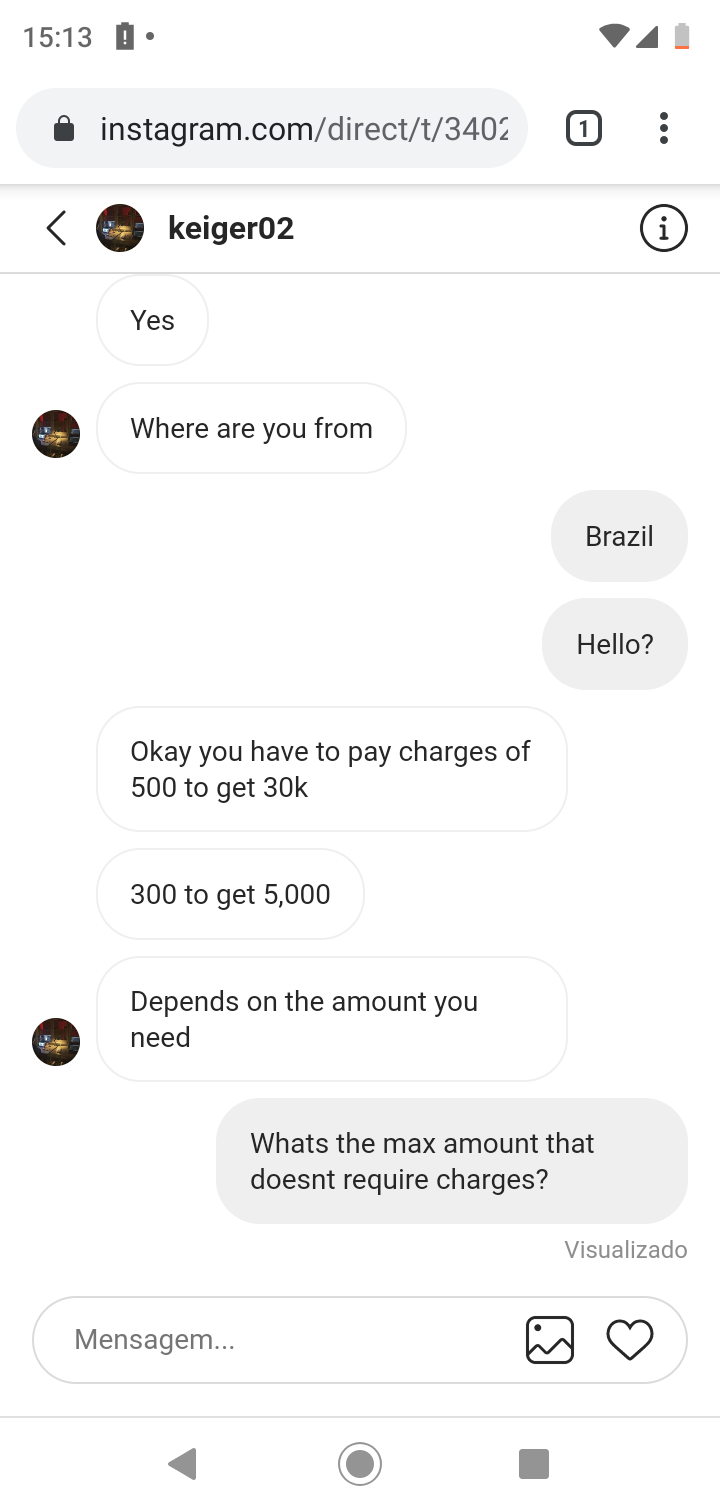Tap the instagram.com address bar

coord(290,128)
